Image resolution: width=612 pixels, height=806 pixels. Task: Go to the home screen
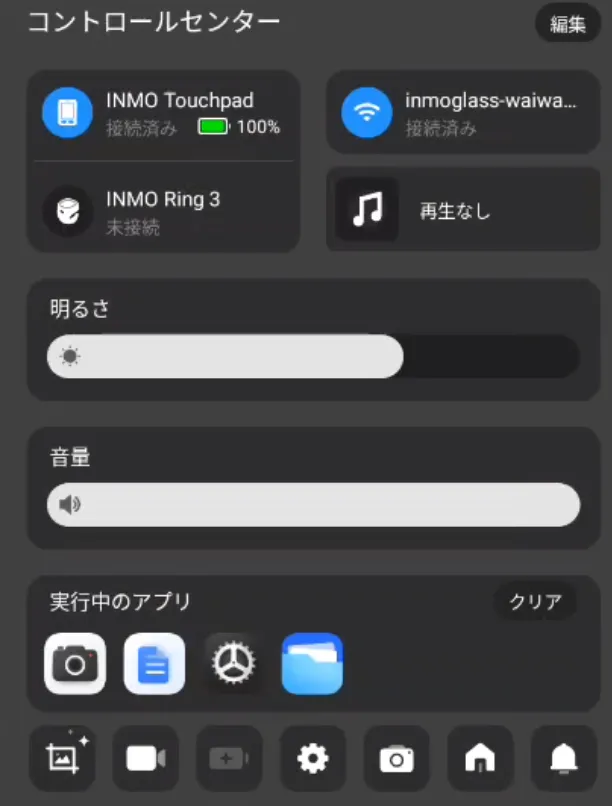[480, 759]
